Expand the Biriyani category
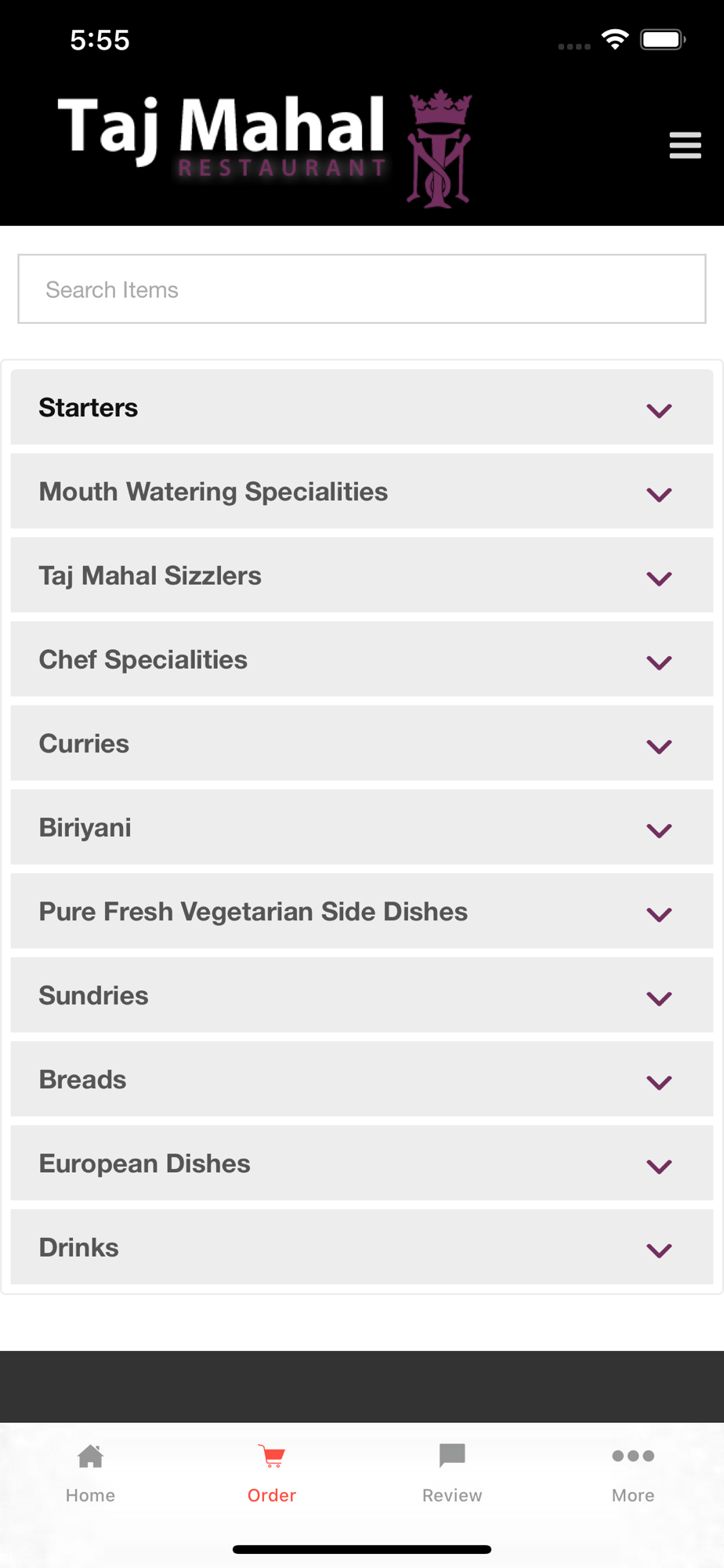Image resolution: width=724 pixels, height=1568 pixels. pyautogui.click(x=362, y=827)
